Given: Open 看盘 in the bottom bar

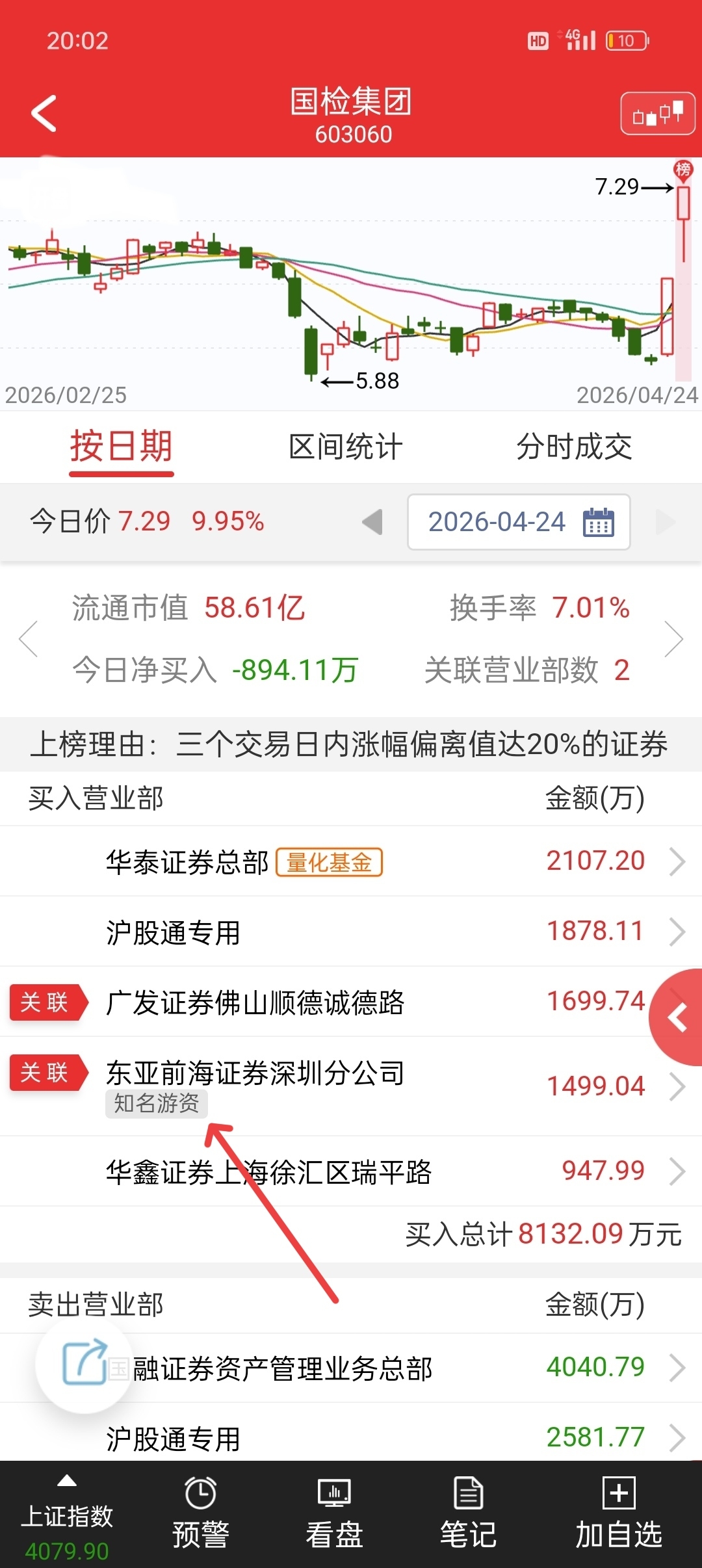Looking at the screenshot, I should (334, 1514).
